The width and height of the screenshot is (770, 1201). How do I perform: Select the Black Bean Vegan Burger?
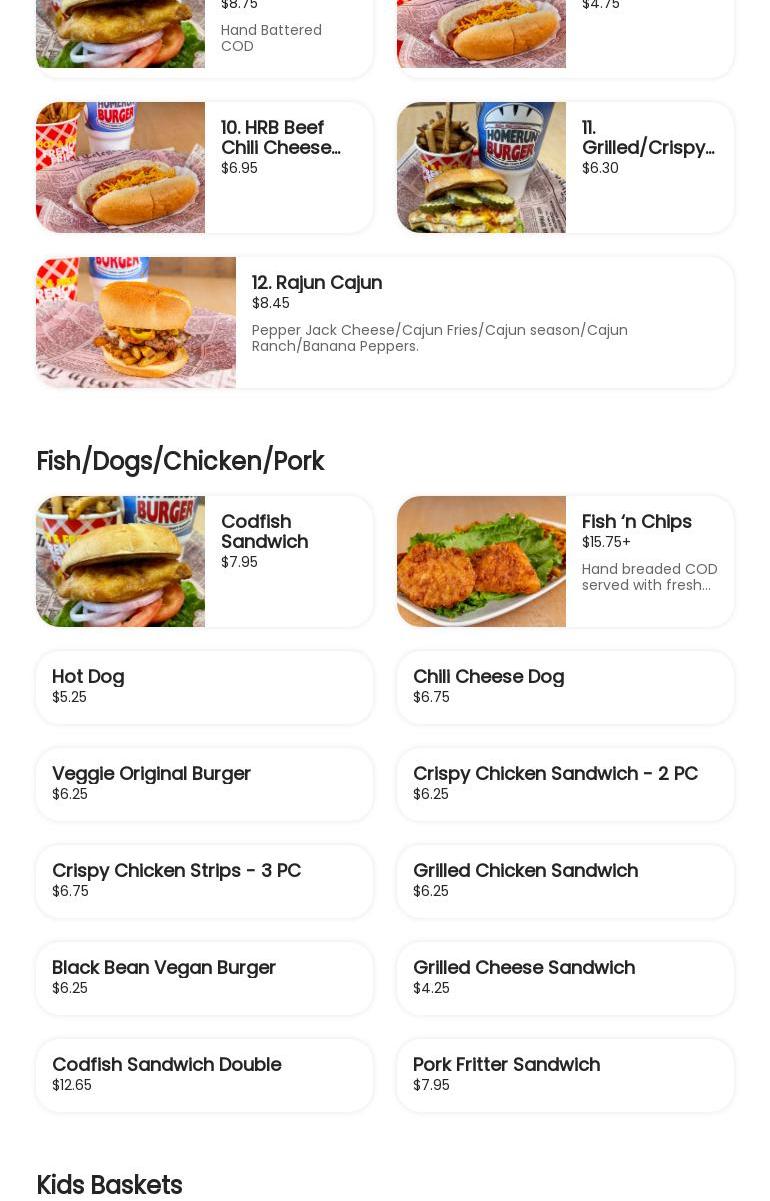[x=204, y=978]
